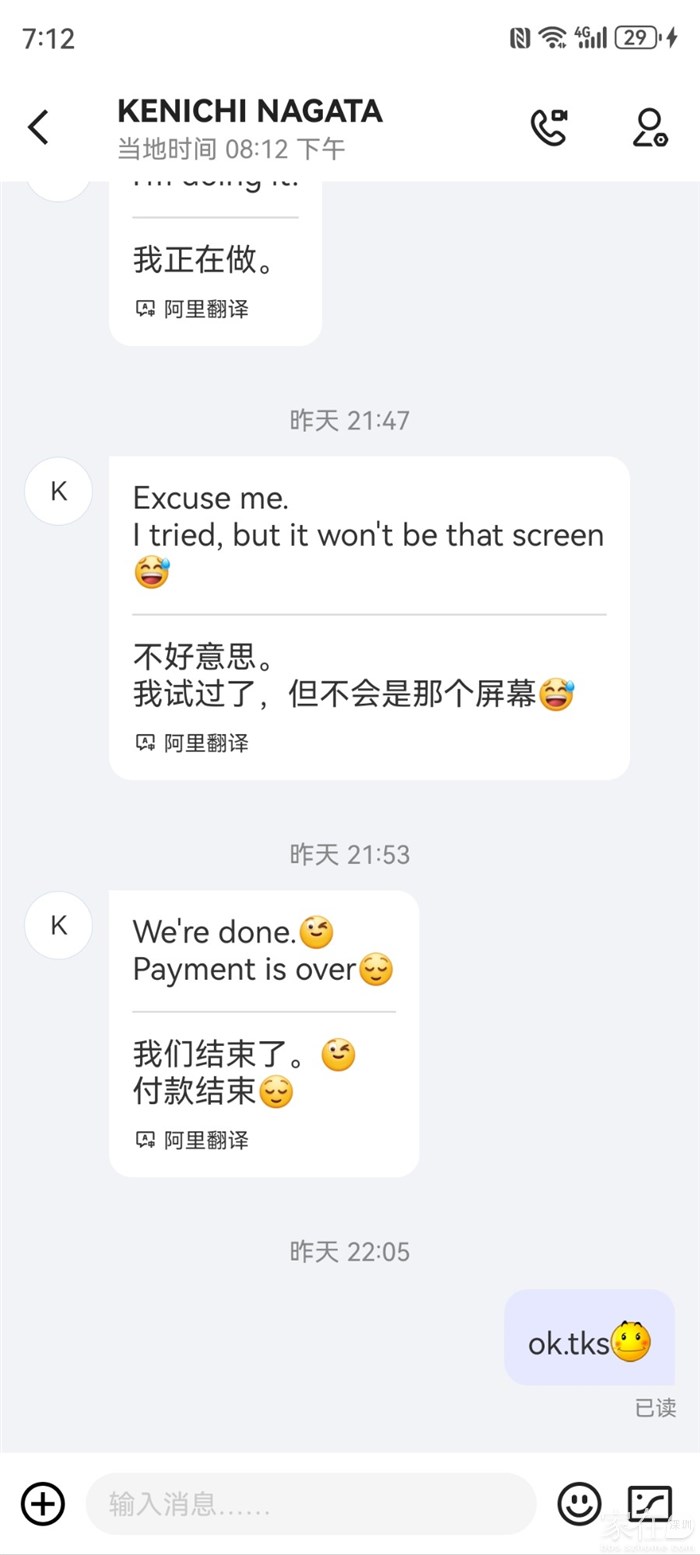Open the emoji picker

(579, 1503)
